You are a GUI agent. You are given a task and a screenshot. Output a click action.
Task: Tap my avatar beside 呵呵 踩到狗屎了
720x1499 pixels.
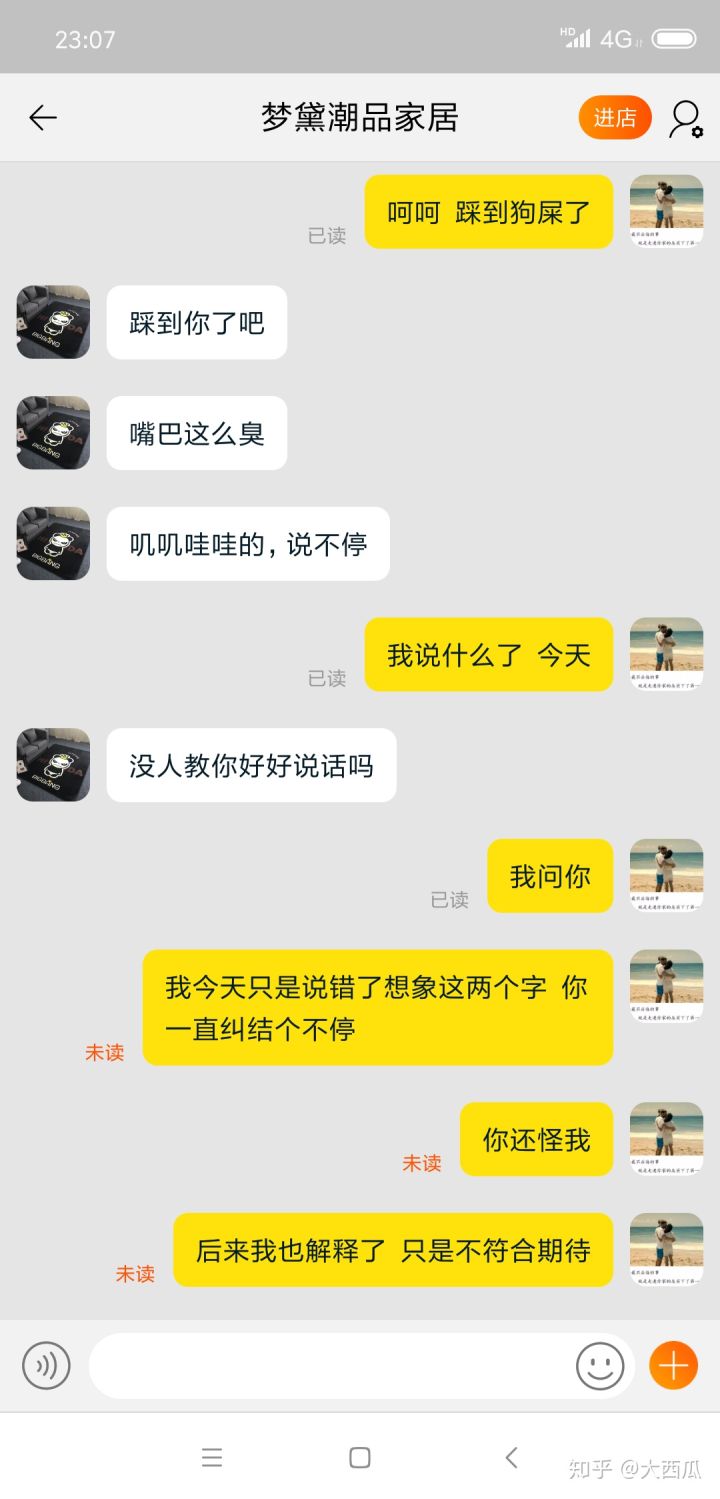point(666,211)
